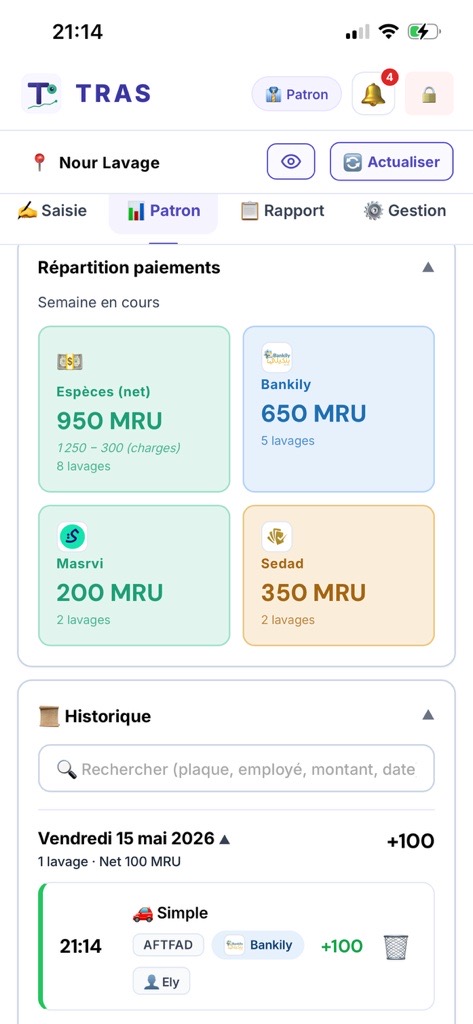473x1024 pixels.
Task: Tap the Rechercher search field
Action: 236,769
